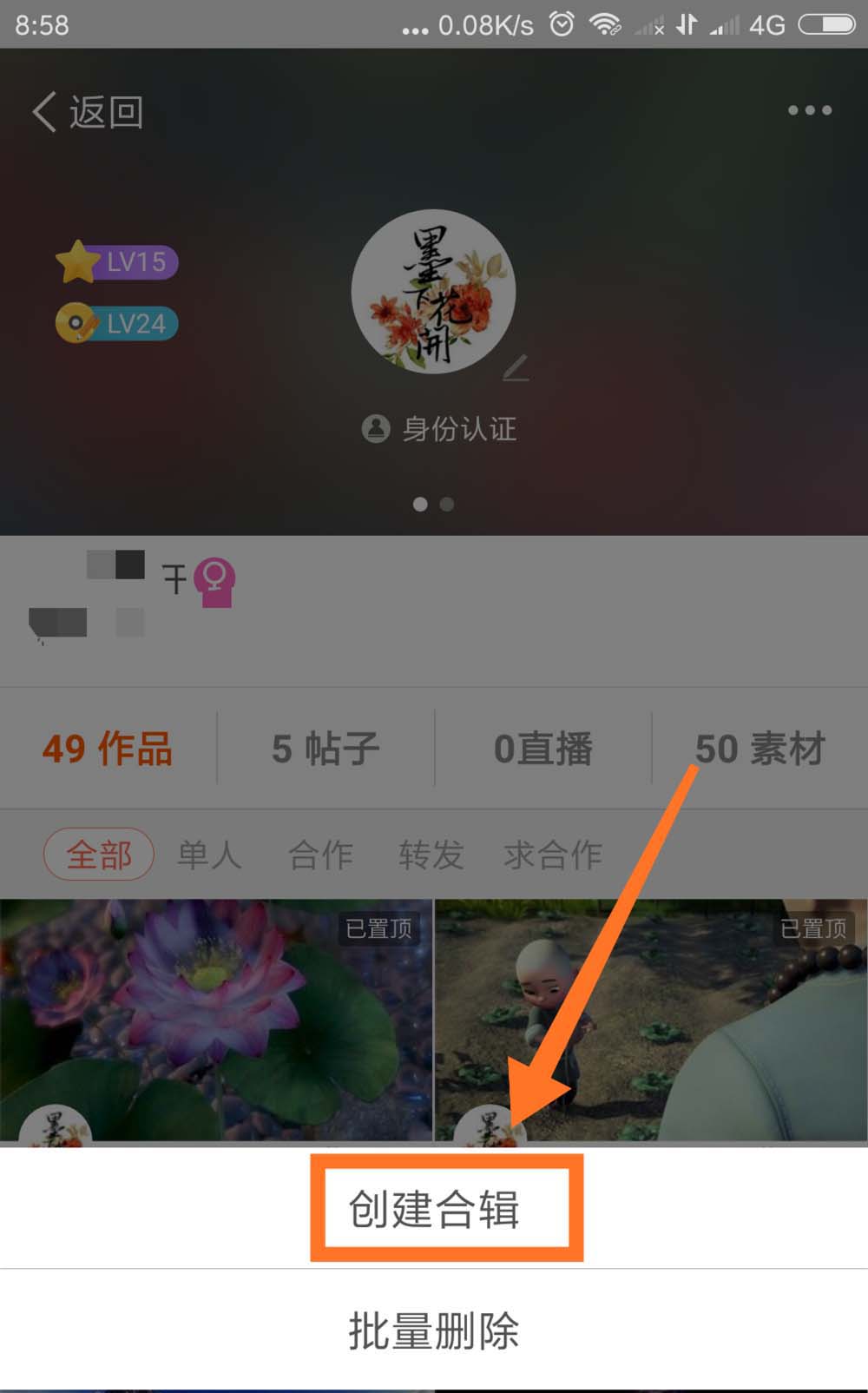
Task: Go back via 返回
Action: [89, 112]
